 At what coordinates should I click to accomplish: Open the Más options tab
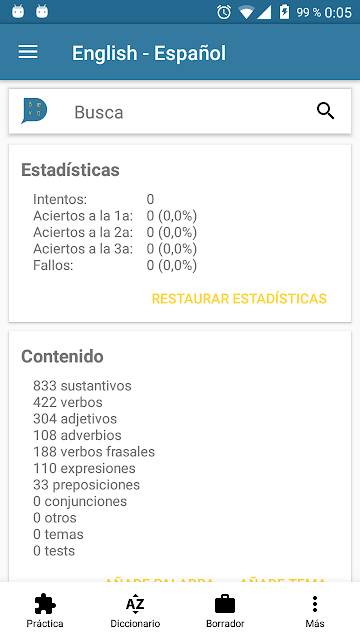(x=315, y=611)
